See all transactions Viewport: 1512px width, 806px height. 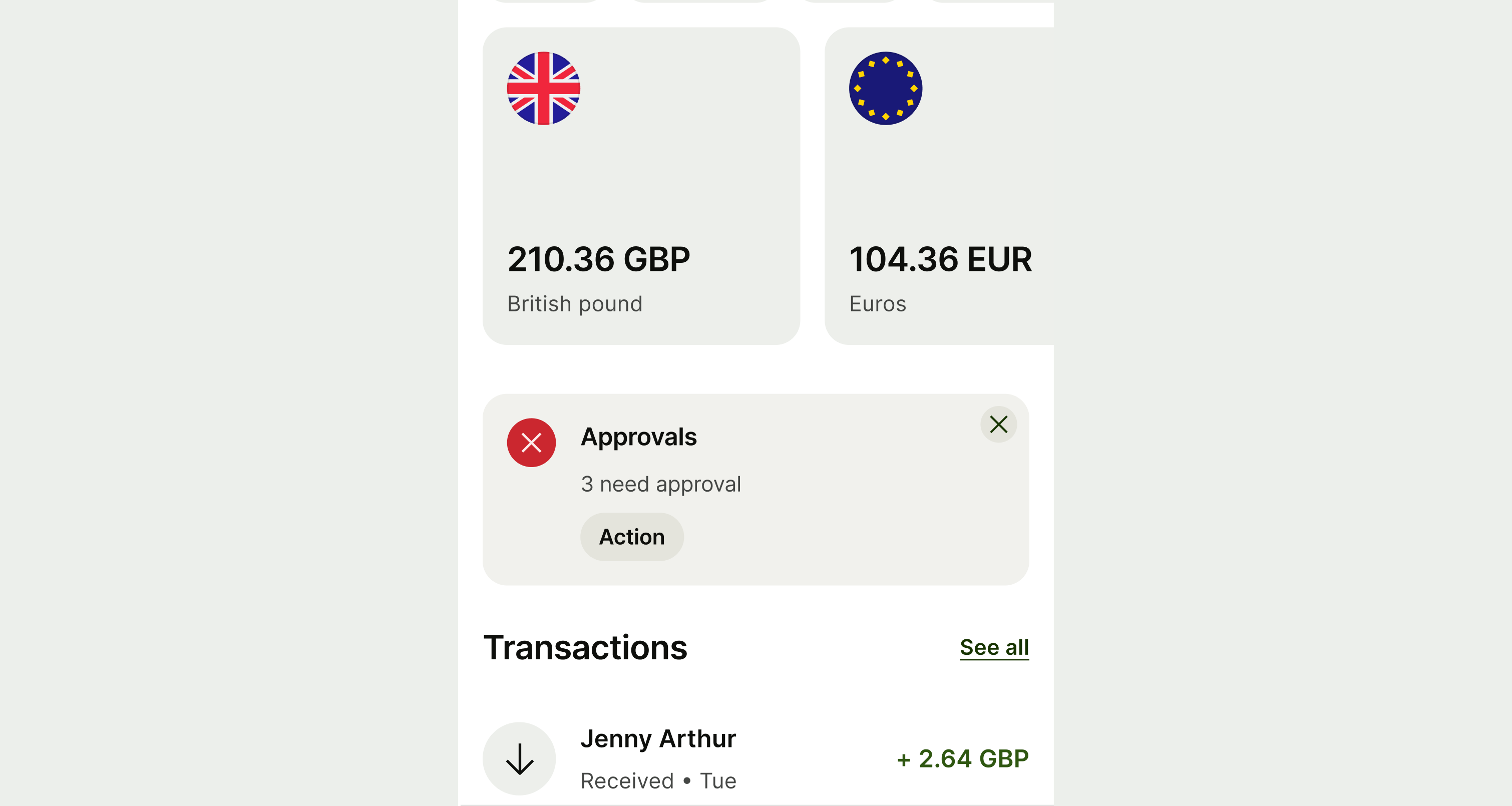[x=994, y=647]
